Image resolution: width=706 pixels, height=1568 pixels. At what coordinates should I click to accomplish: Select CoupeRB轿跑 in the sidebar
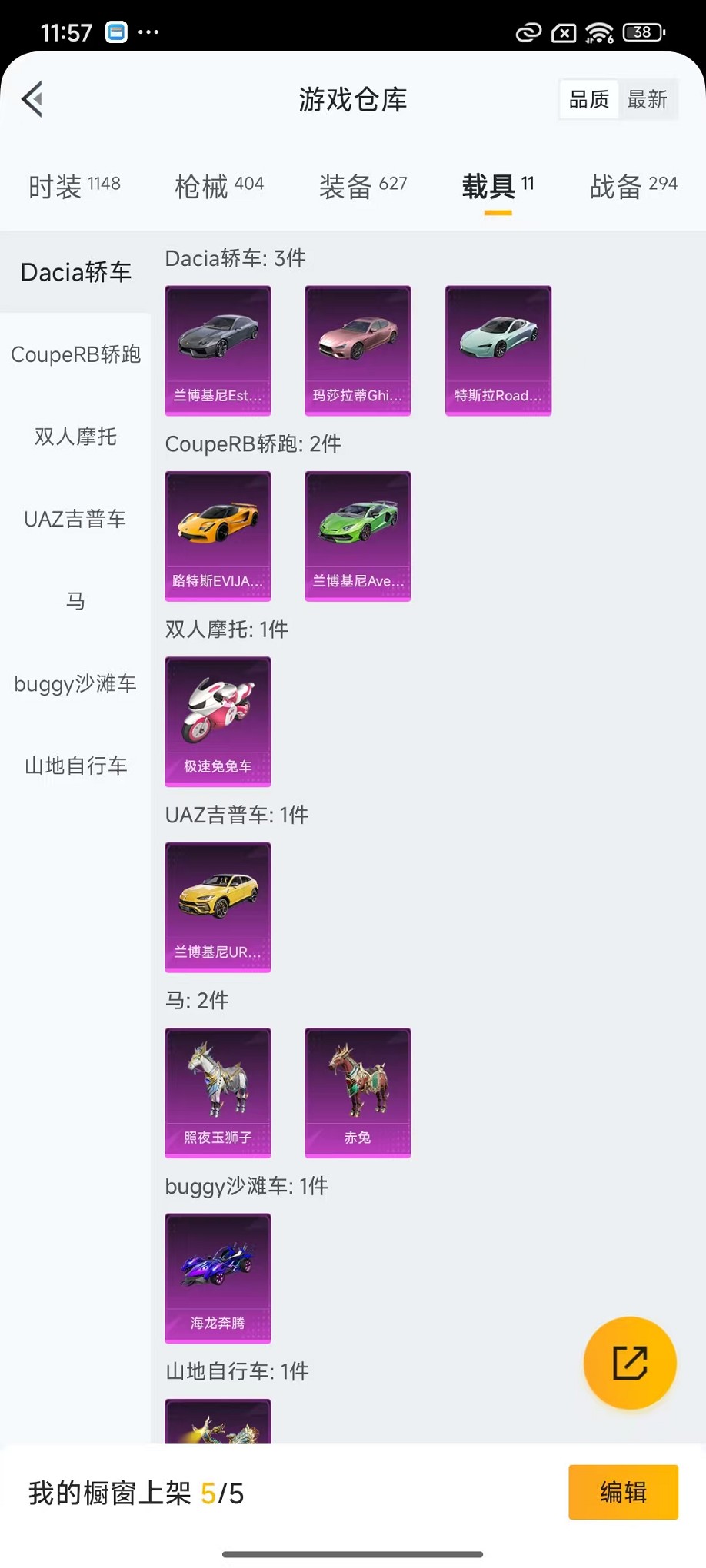click(x=75, y=354)
